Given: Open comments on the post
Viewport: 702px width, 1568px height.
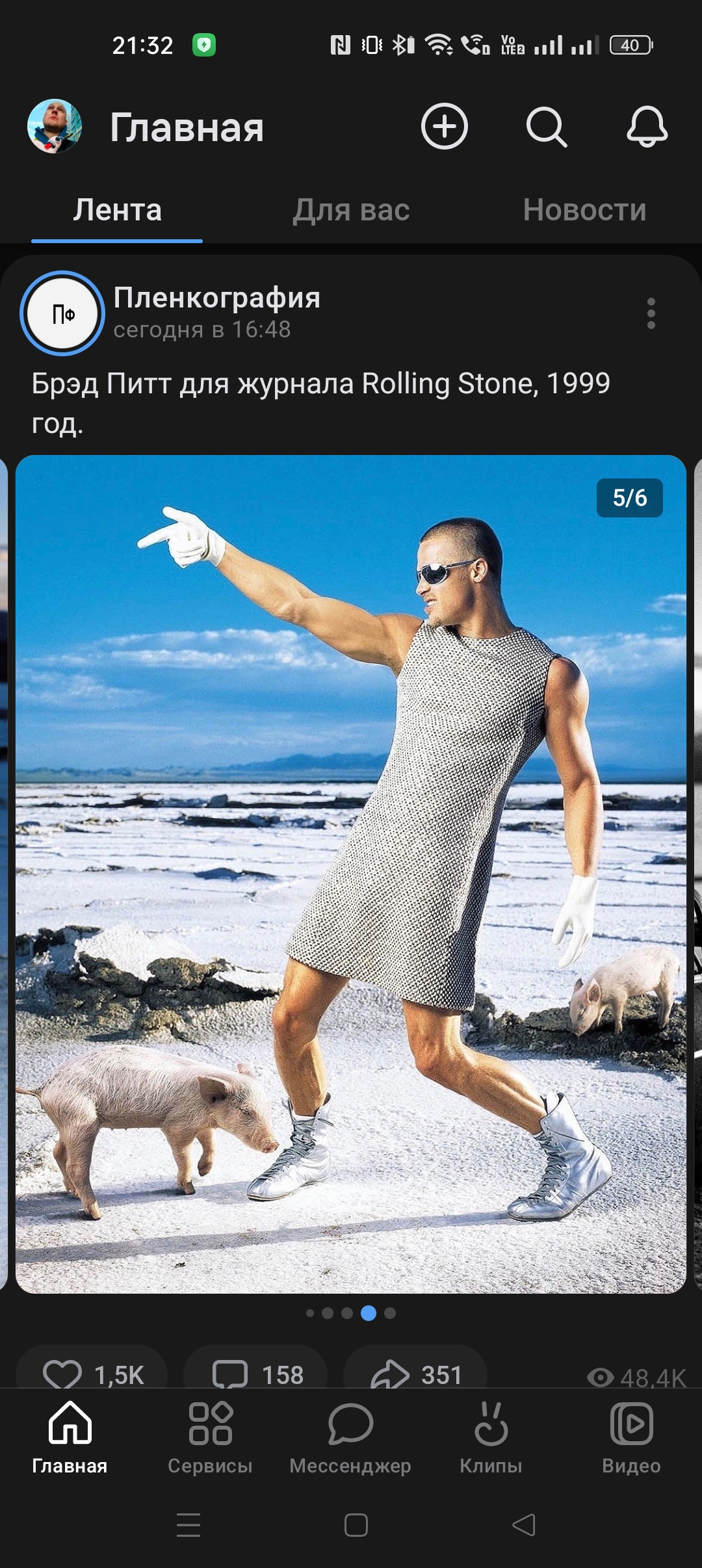Looking at the screenshot, I should (255, 1374).
